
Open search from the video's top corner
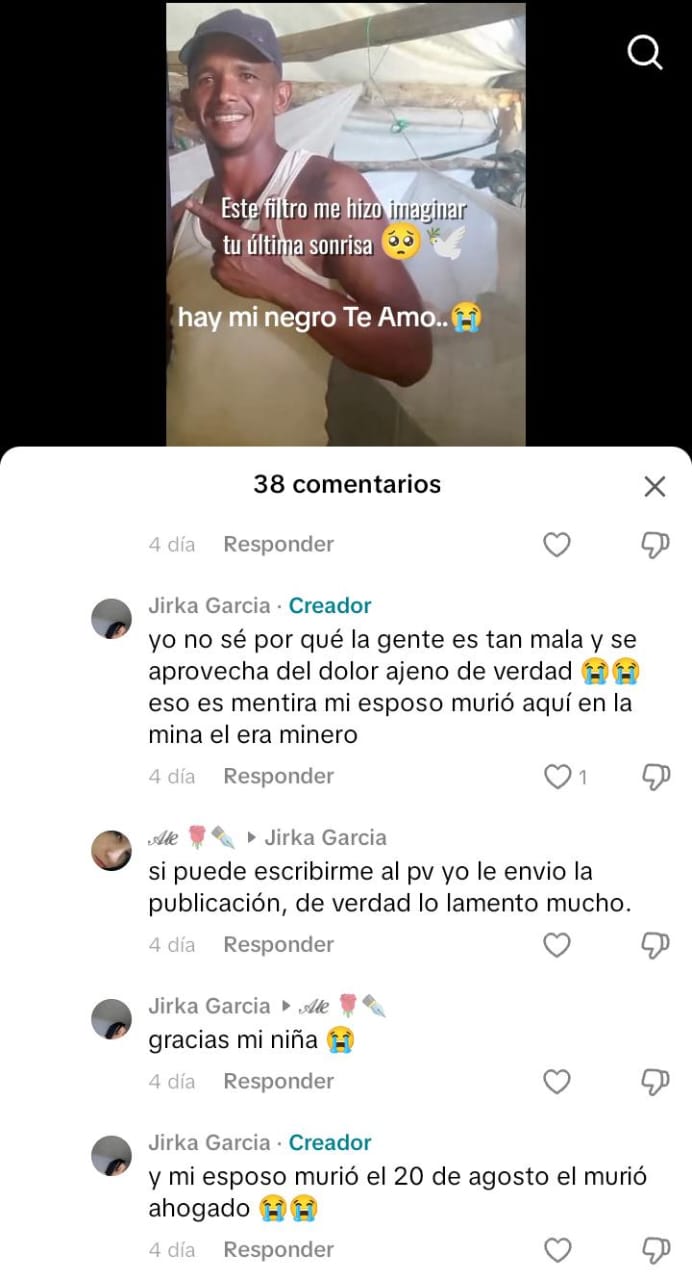click(x=645, y=51)
